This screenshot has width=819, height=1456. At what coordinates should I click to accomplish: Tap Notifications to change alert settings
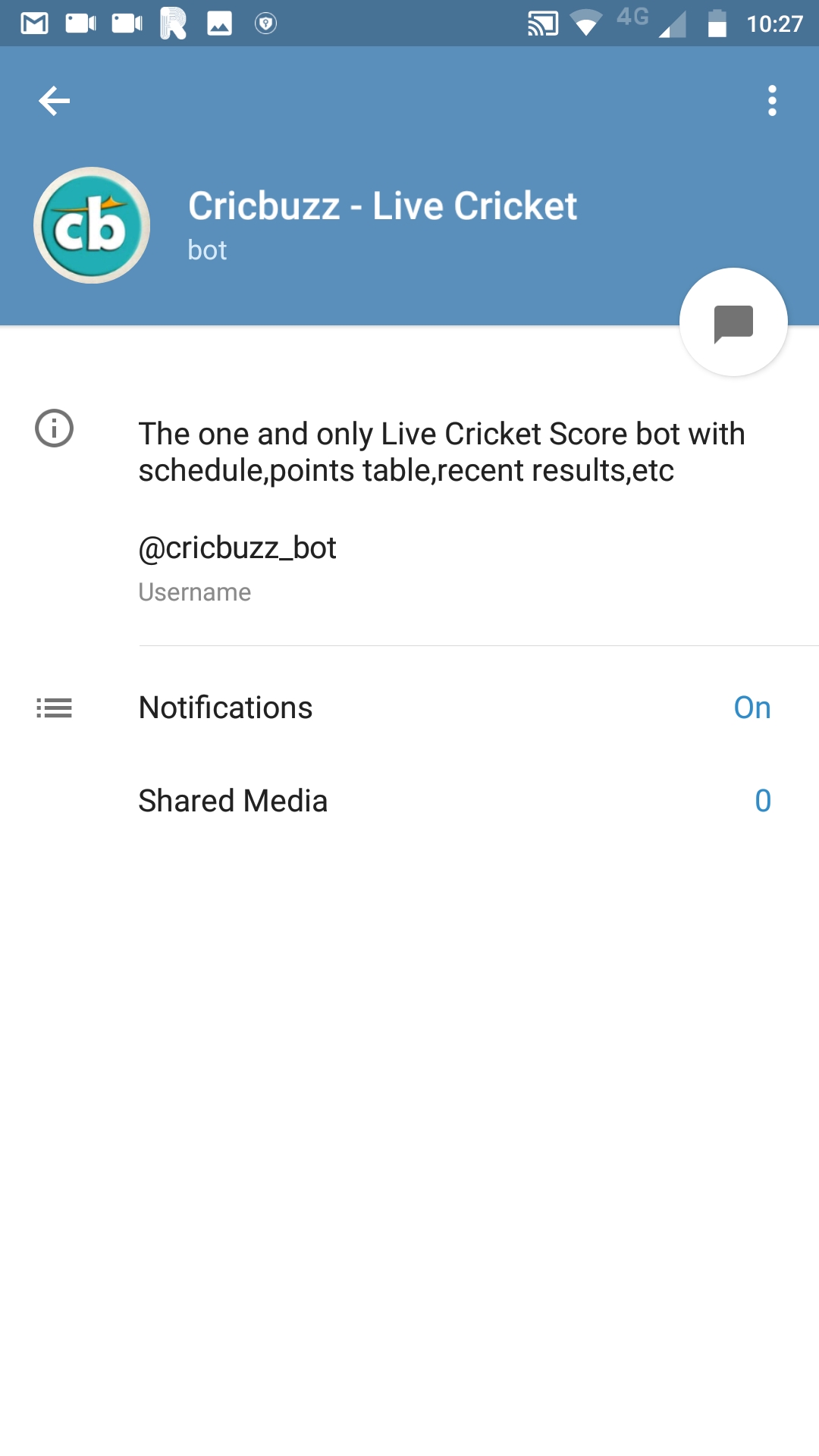point(224,707)
